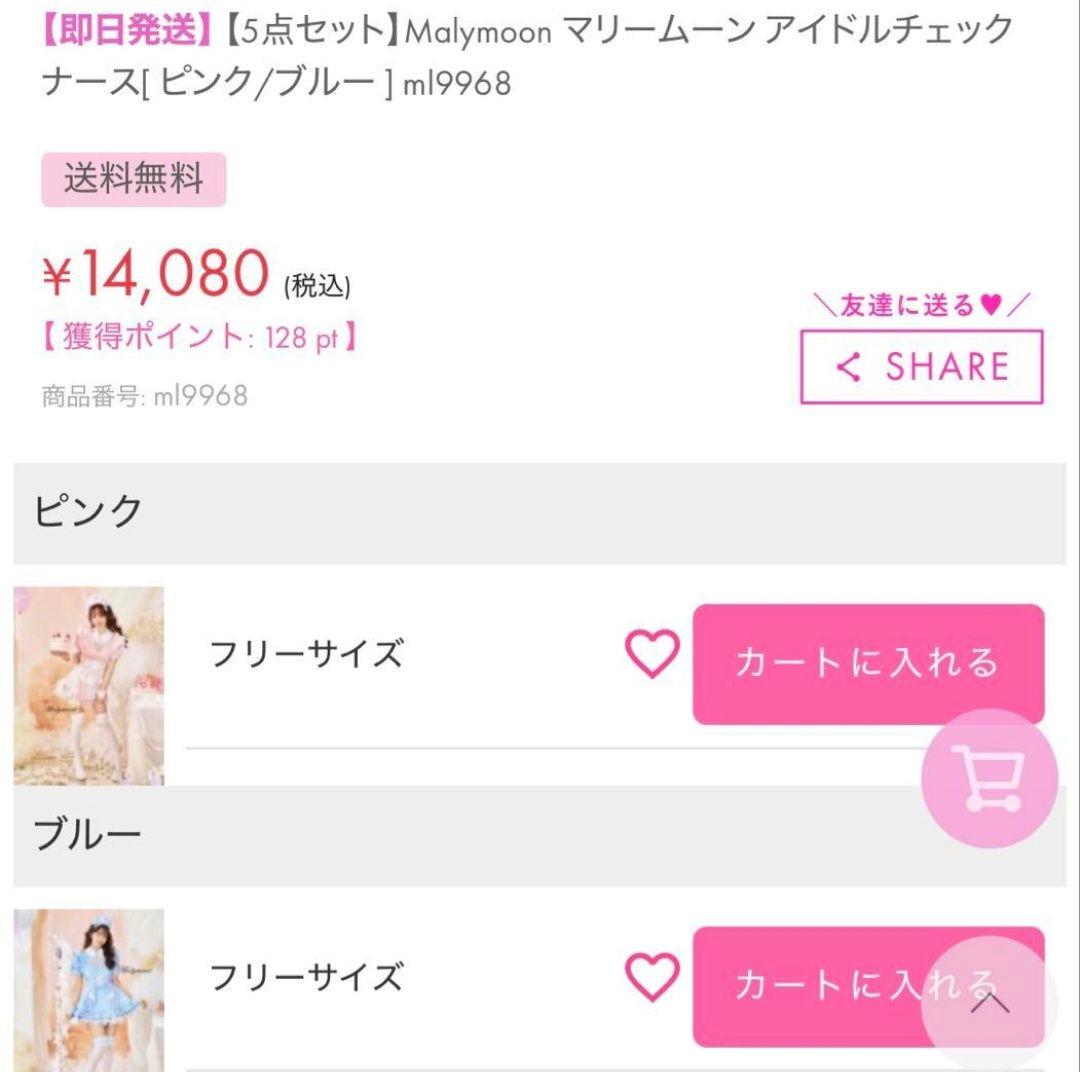1080x1072 pixels.
Task: Favorite the ピンク free size item
Action: click(x=652, y=654)
